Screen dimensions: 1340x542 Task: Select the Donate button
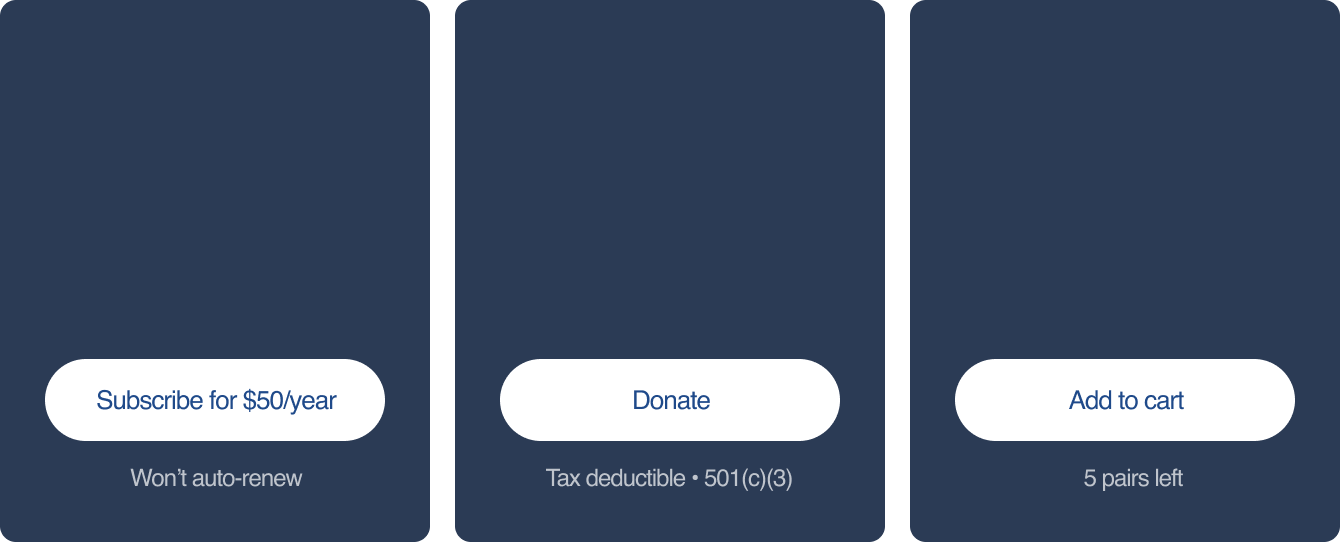[x=670, y=400]
